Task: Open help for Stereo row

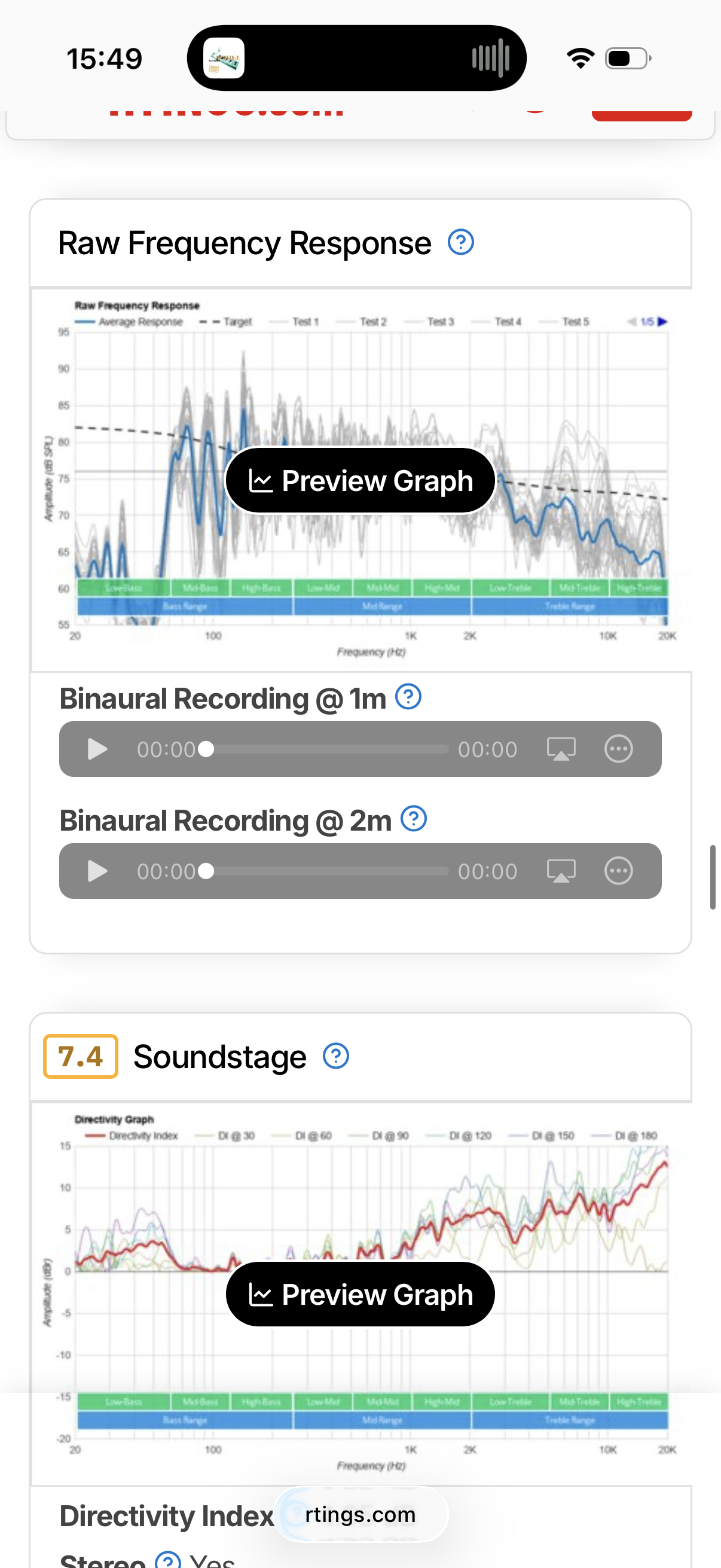Action: pyautogui.click(x=167, y=1561)
